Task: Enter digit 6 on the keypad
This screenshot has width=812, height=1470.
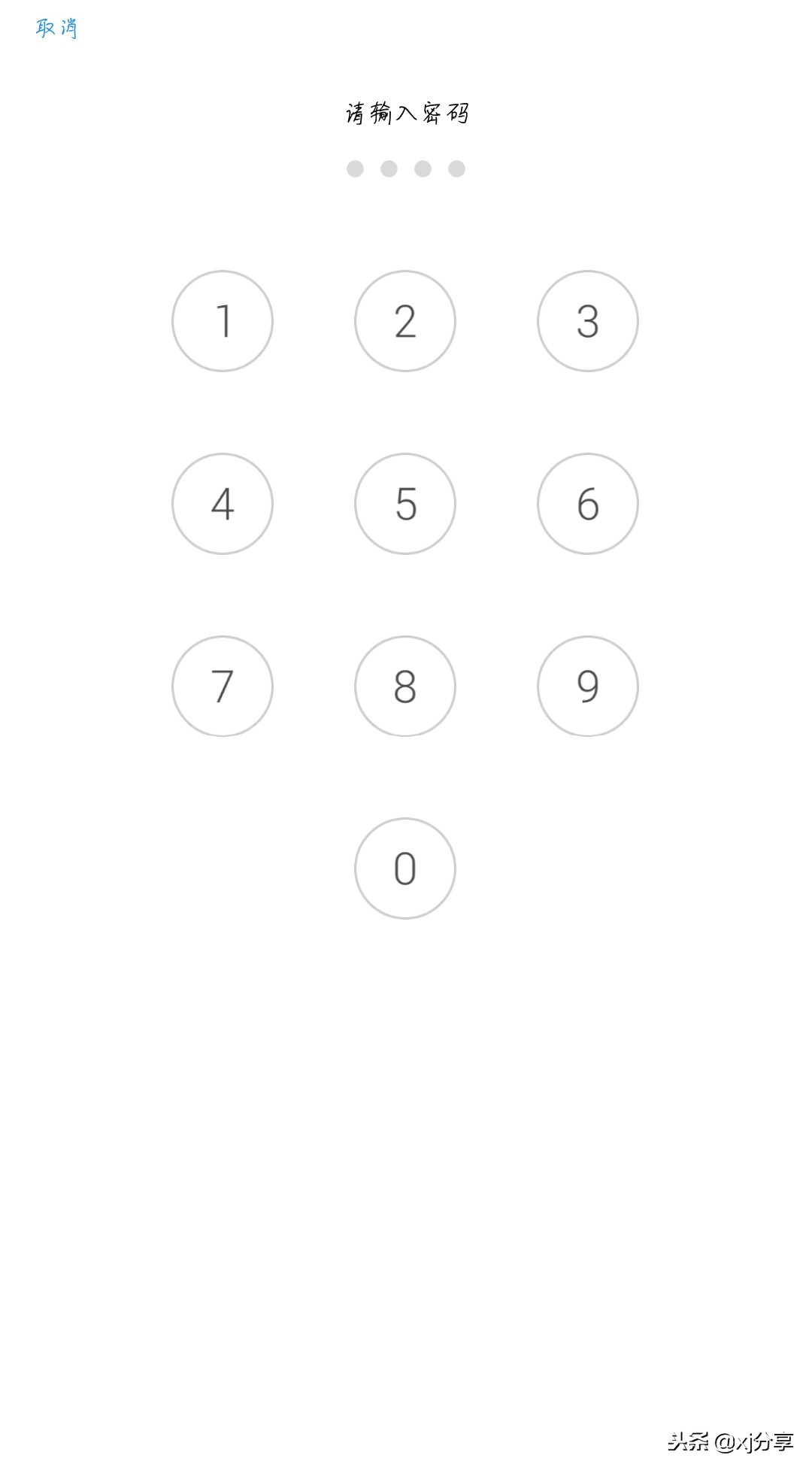Action: [x=588, y=504]
